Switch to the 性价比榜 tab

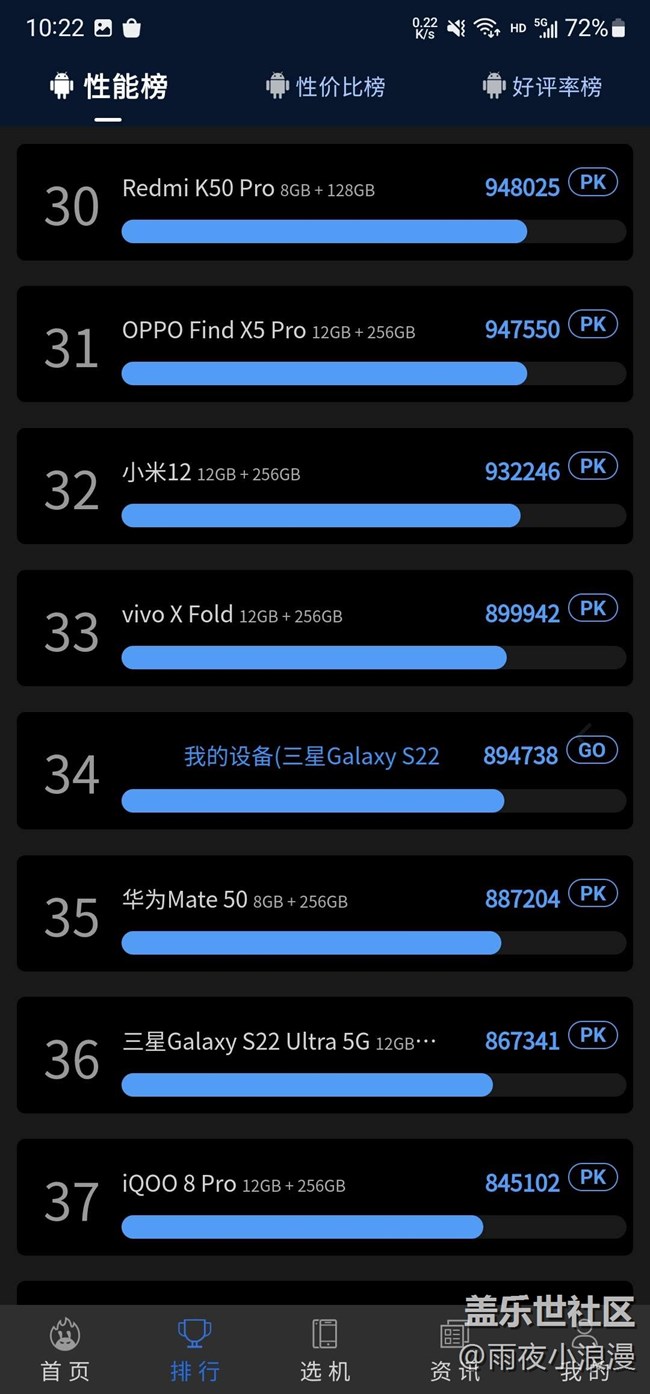click(x=325, y=87)
